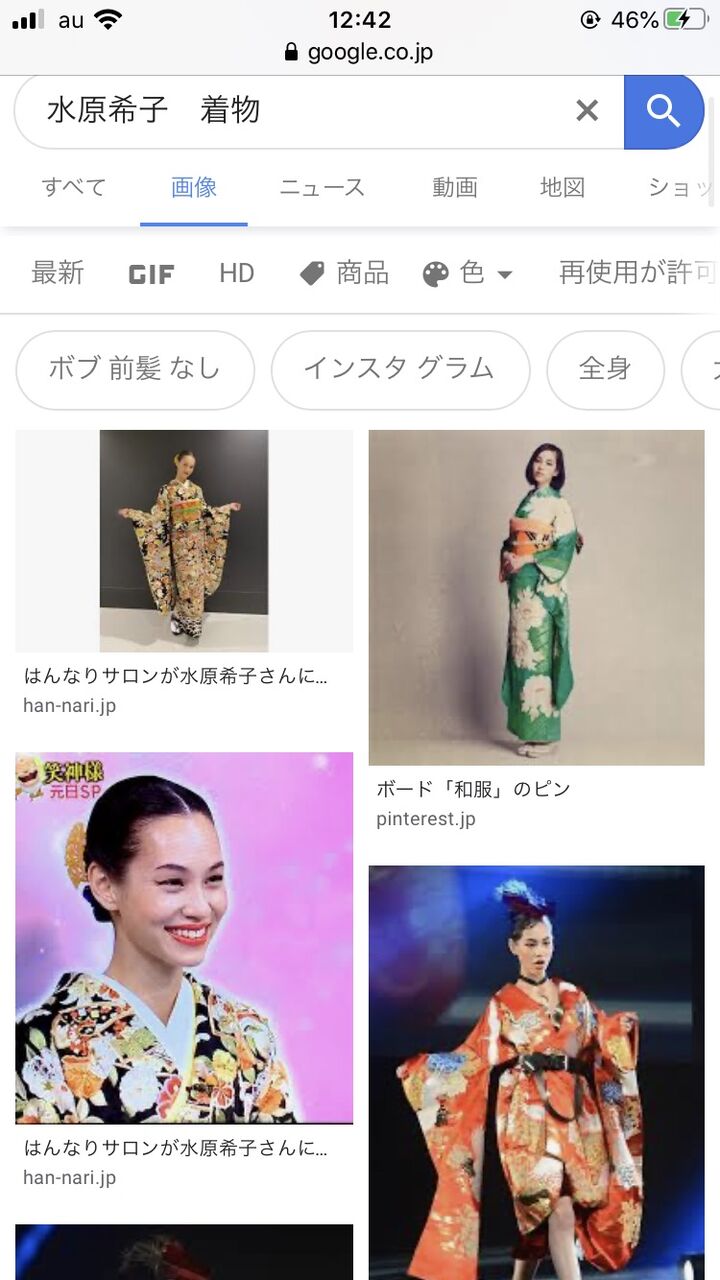Open the black floral furisode full-body image
The width and height of the screenshot is (720, 1280).
[x=184, y=541]
